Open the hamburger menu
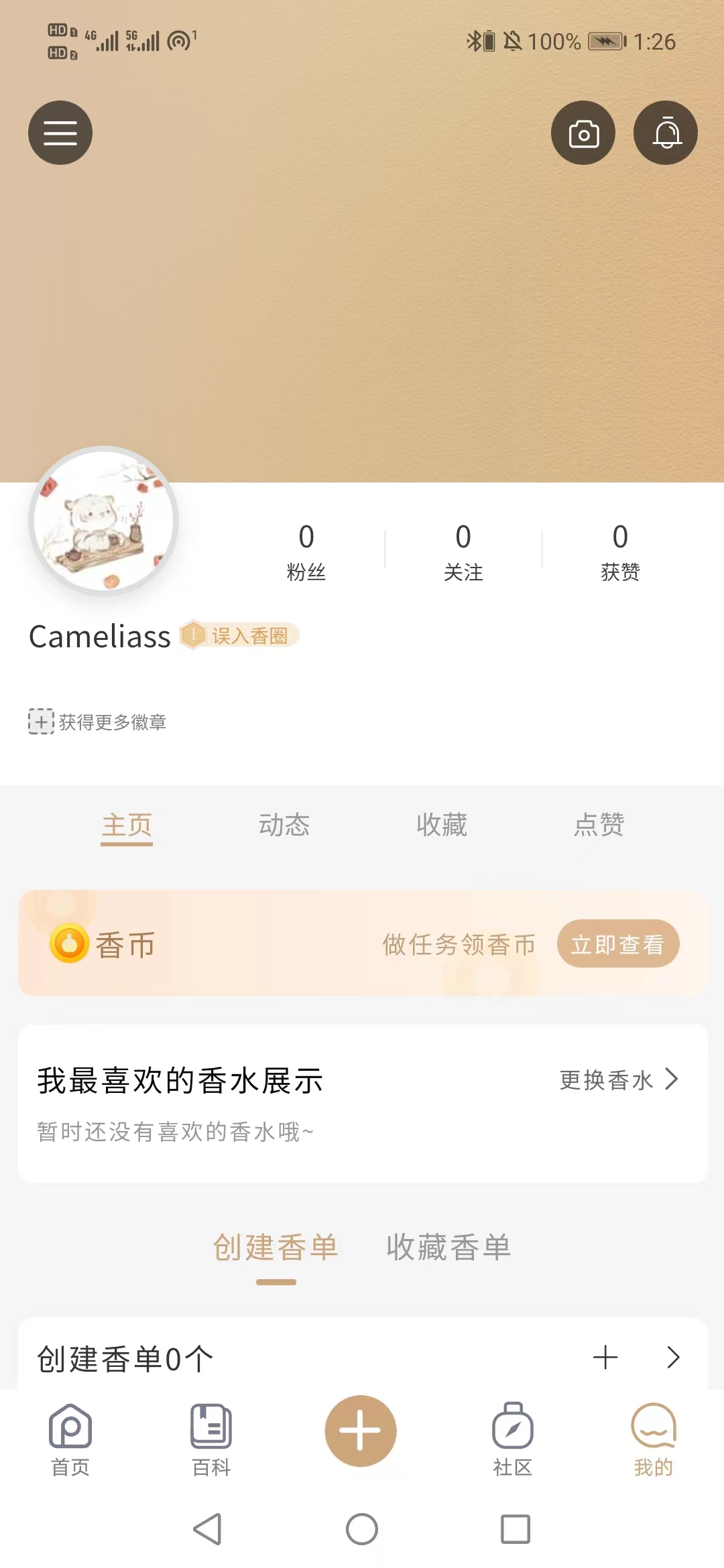This screenshot has height=1568, width=724. tap(60, 133)
